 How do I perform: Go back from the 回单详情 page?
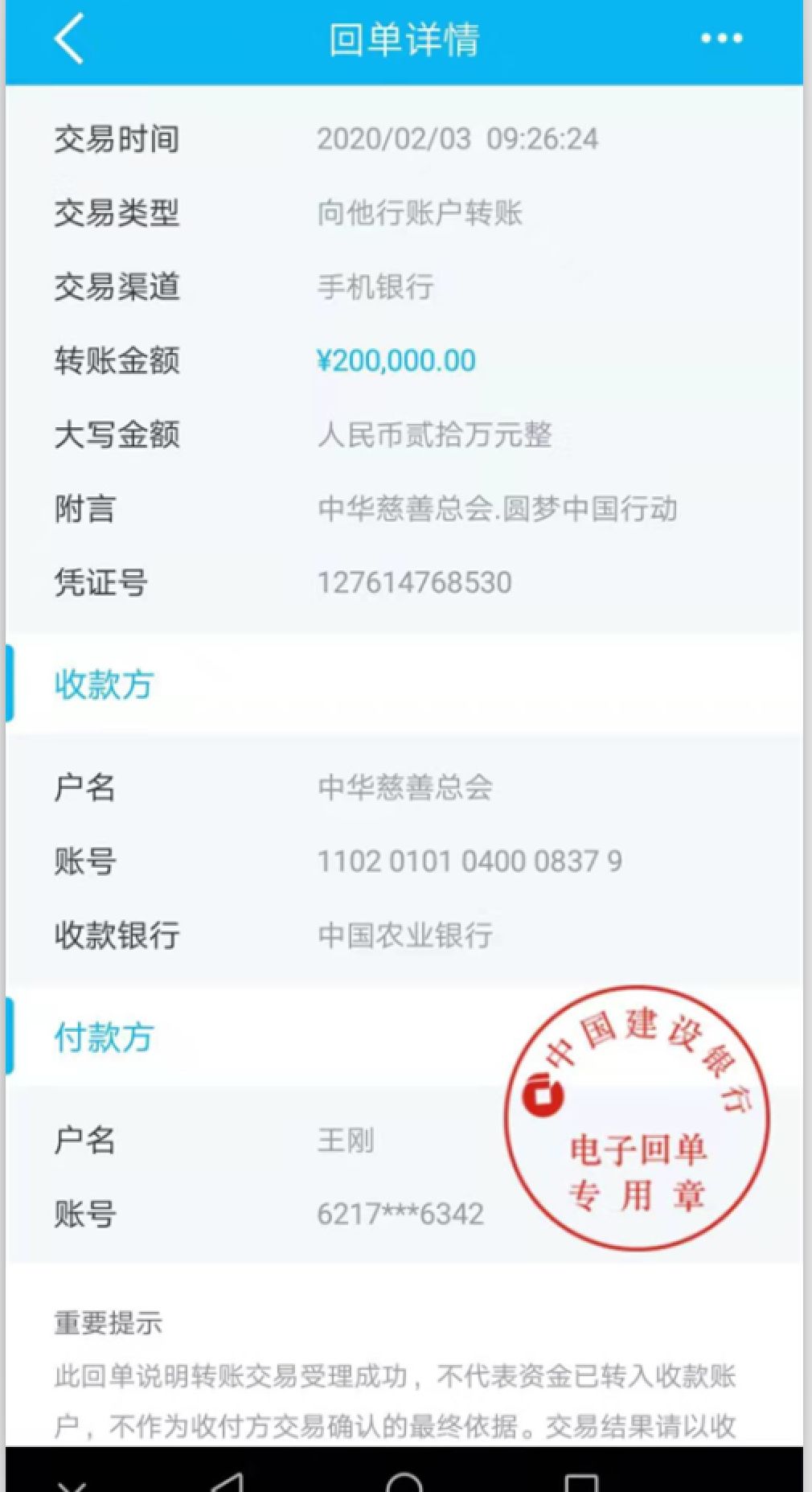pyautogui.click(x=69, y=39)
